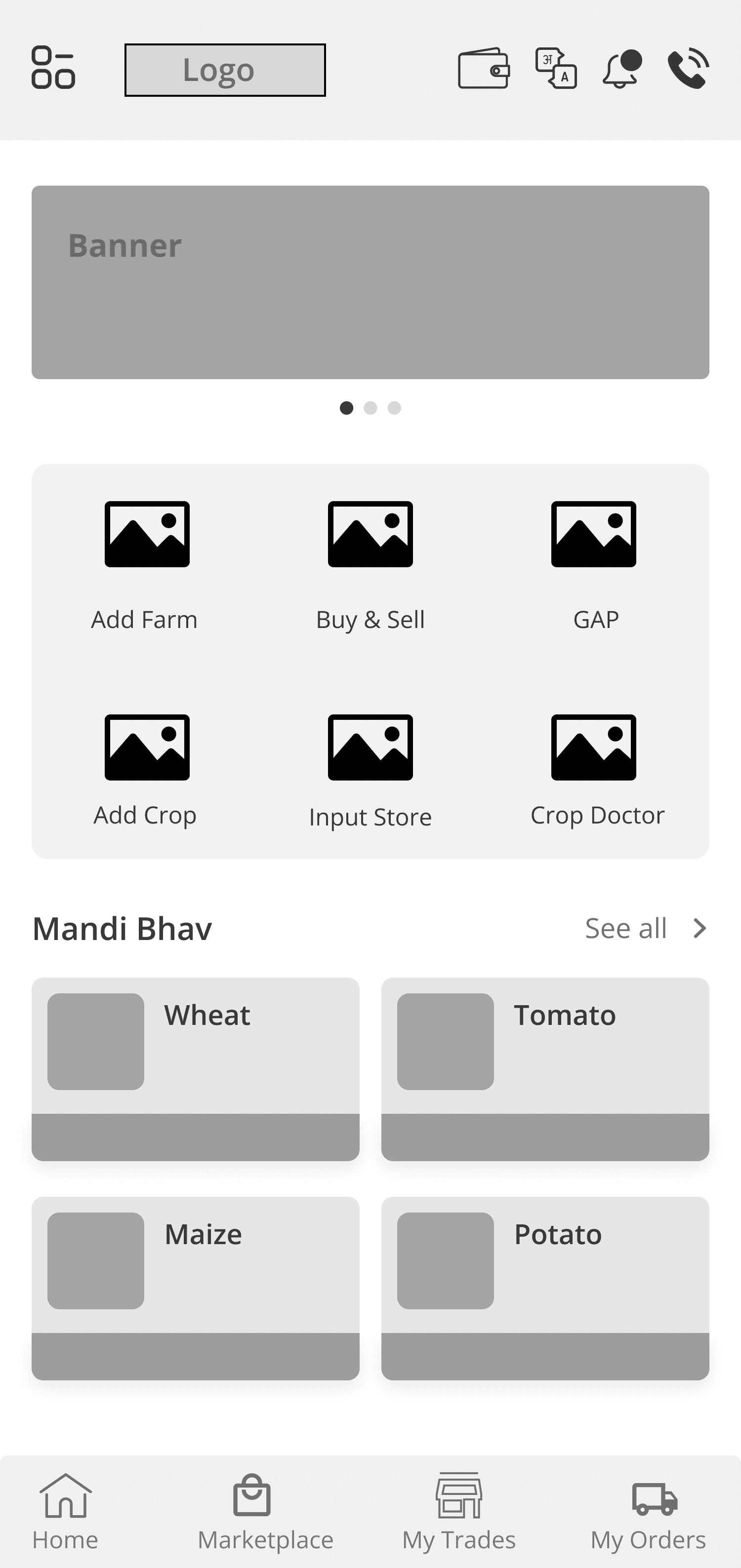The width and height of the screenshot is (741, 1568).
Task: Change the app language
Action: coord(556,68)
